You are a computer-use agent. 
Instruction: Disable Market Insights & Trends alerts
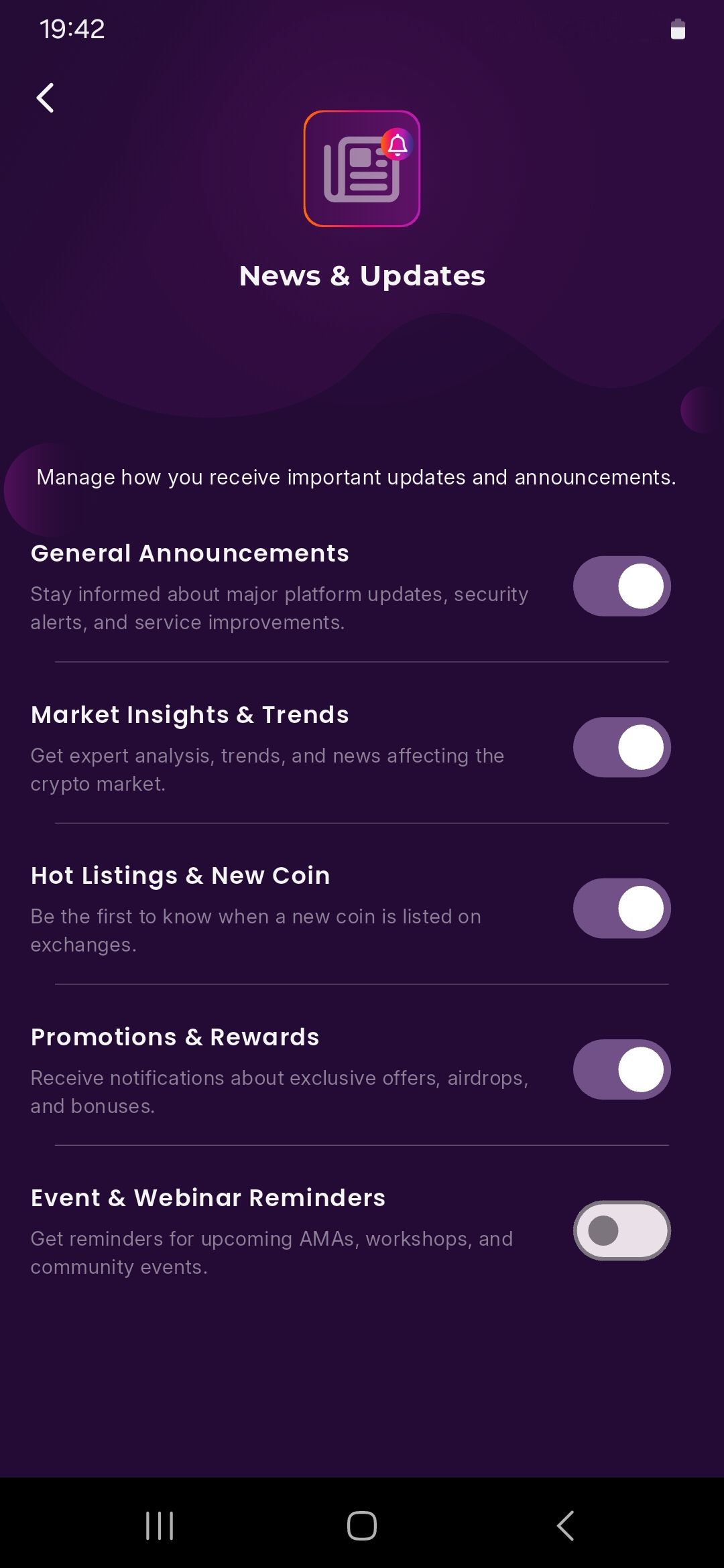pyautogui.click(x=621, y=747)
